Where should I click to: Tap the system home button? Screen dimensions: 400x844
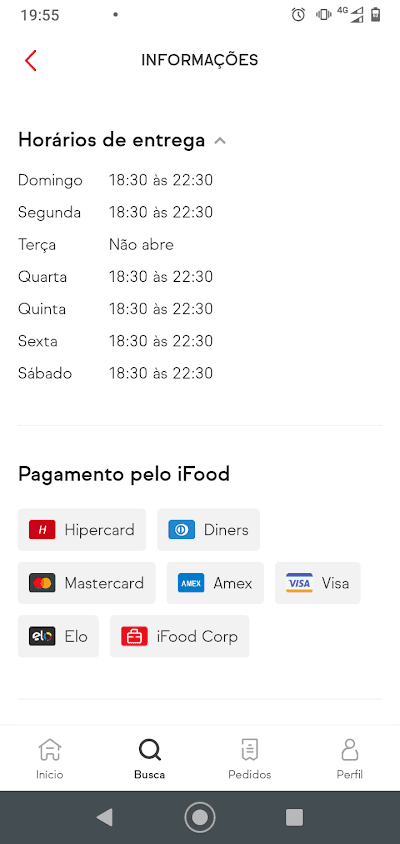(x=200, y=818)
